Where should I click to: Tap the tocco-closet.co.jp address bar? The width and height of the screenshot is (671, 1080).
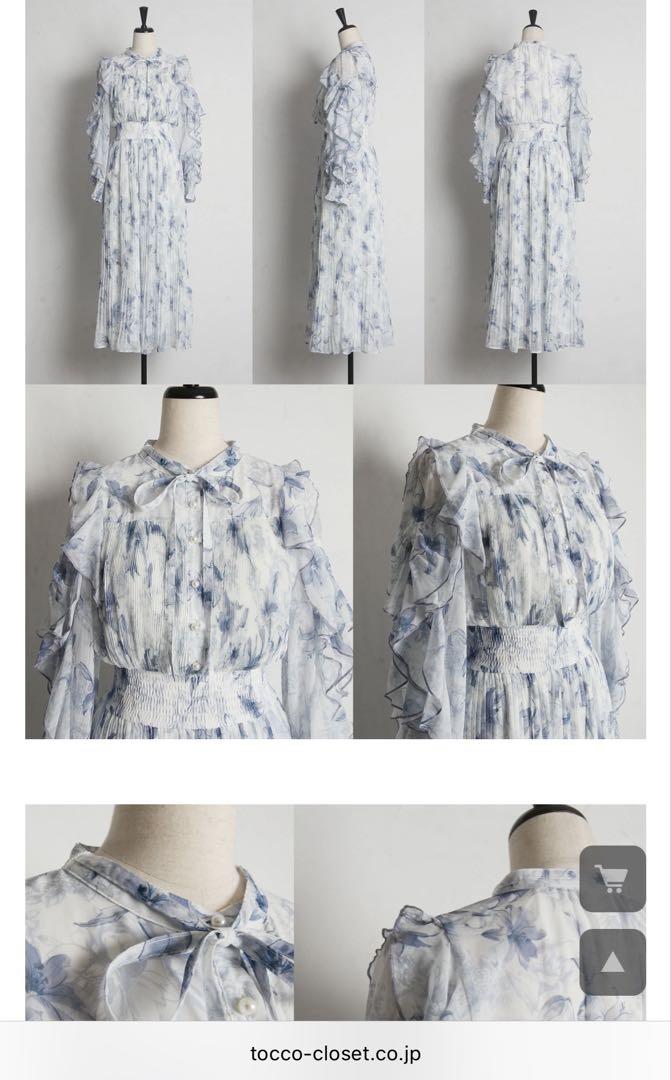pyautogui.click(x=335, y=1053)
